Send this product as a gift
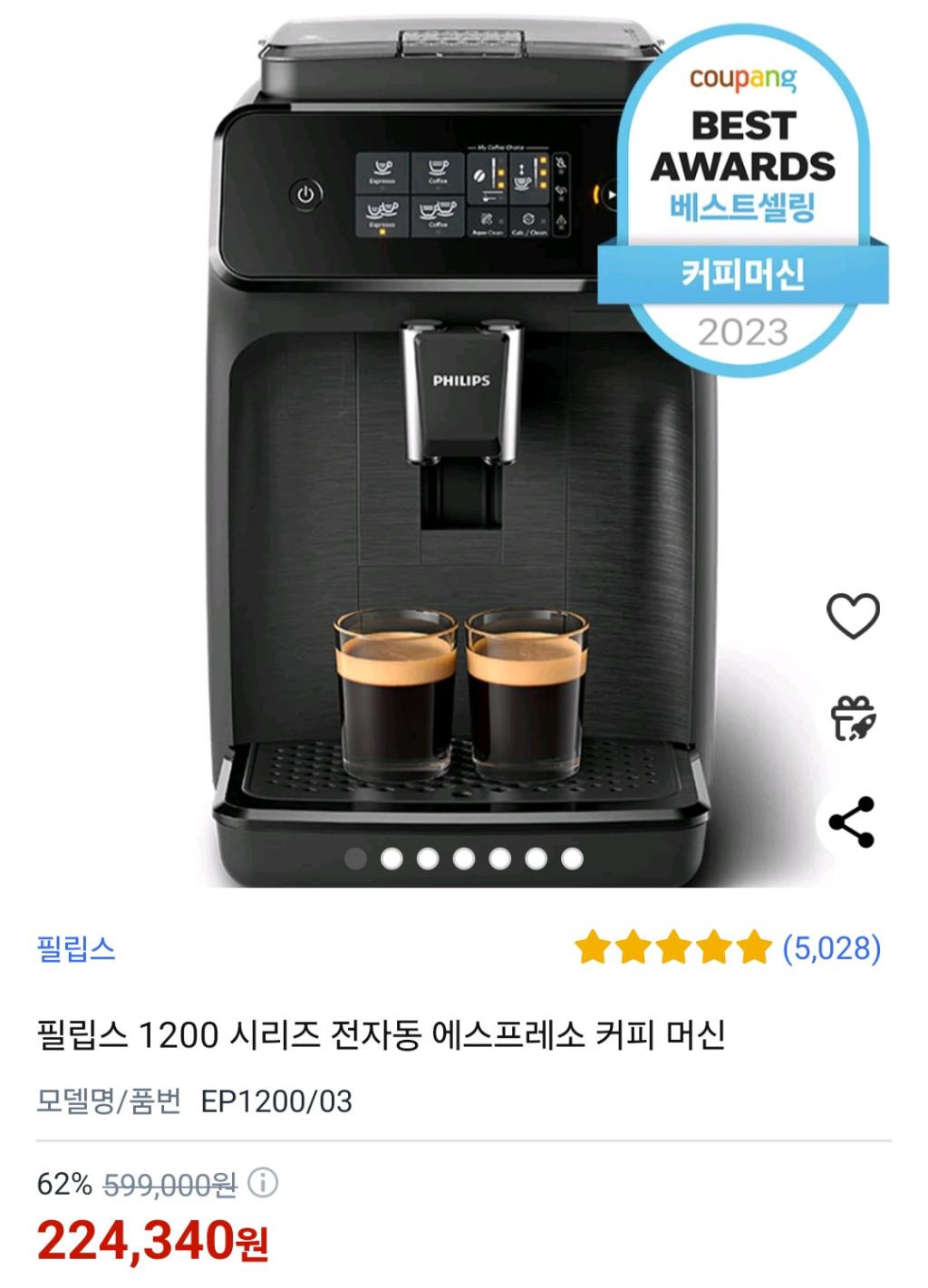This screenshot has height=1288, width=928. (x=853, y=718)
